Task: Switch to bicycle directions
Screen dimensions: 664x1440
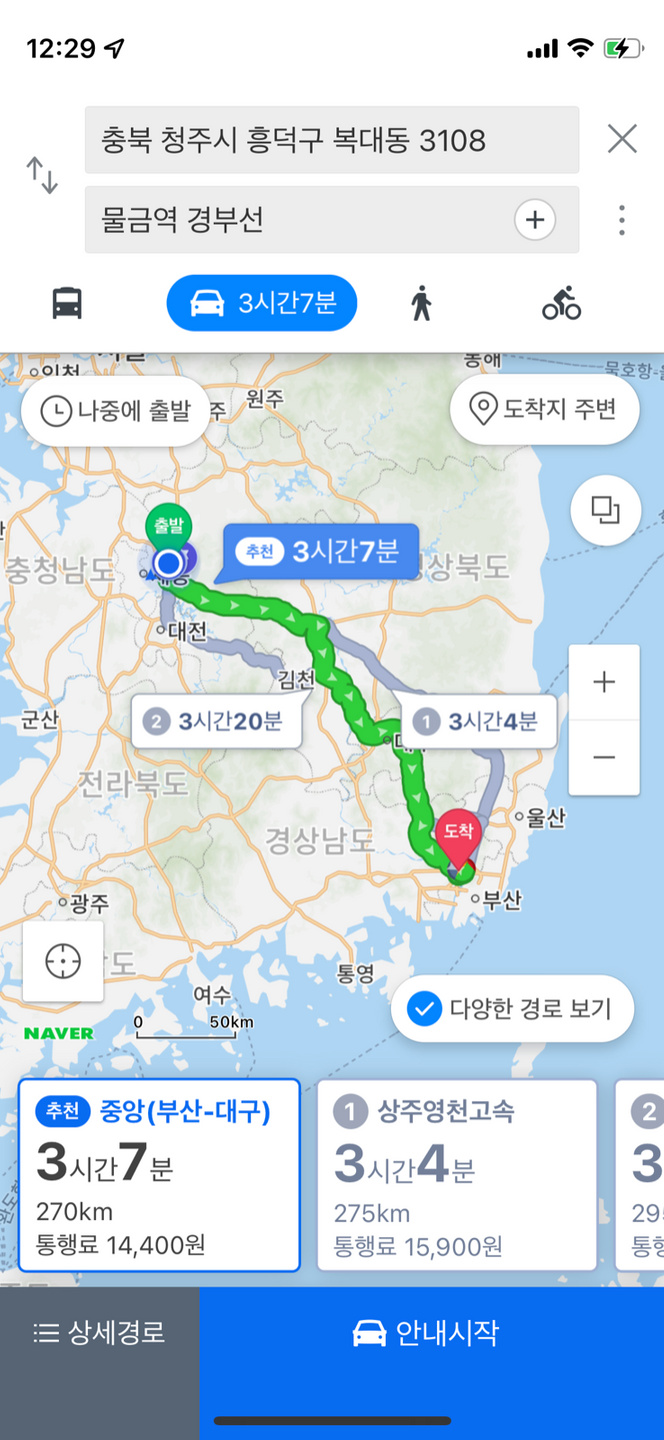Action: point(562,303)
